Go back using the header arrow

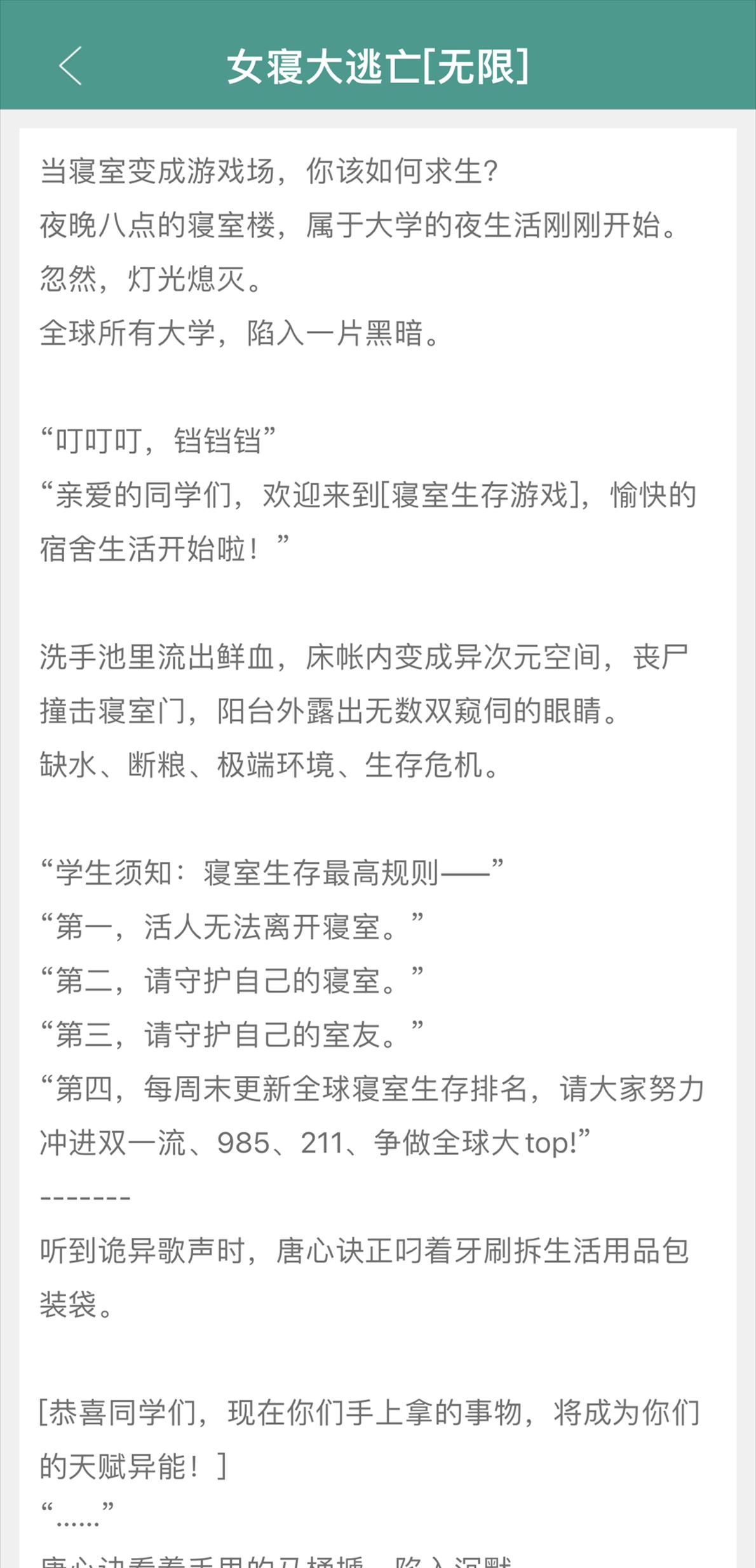click(x=71, y=65)
